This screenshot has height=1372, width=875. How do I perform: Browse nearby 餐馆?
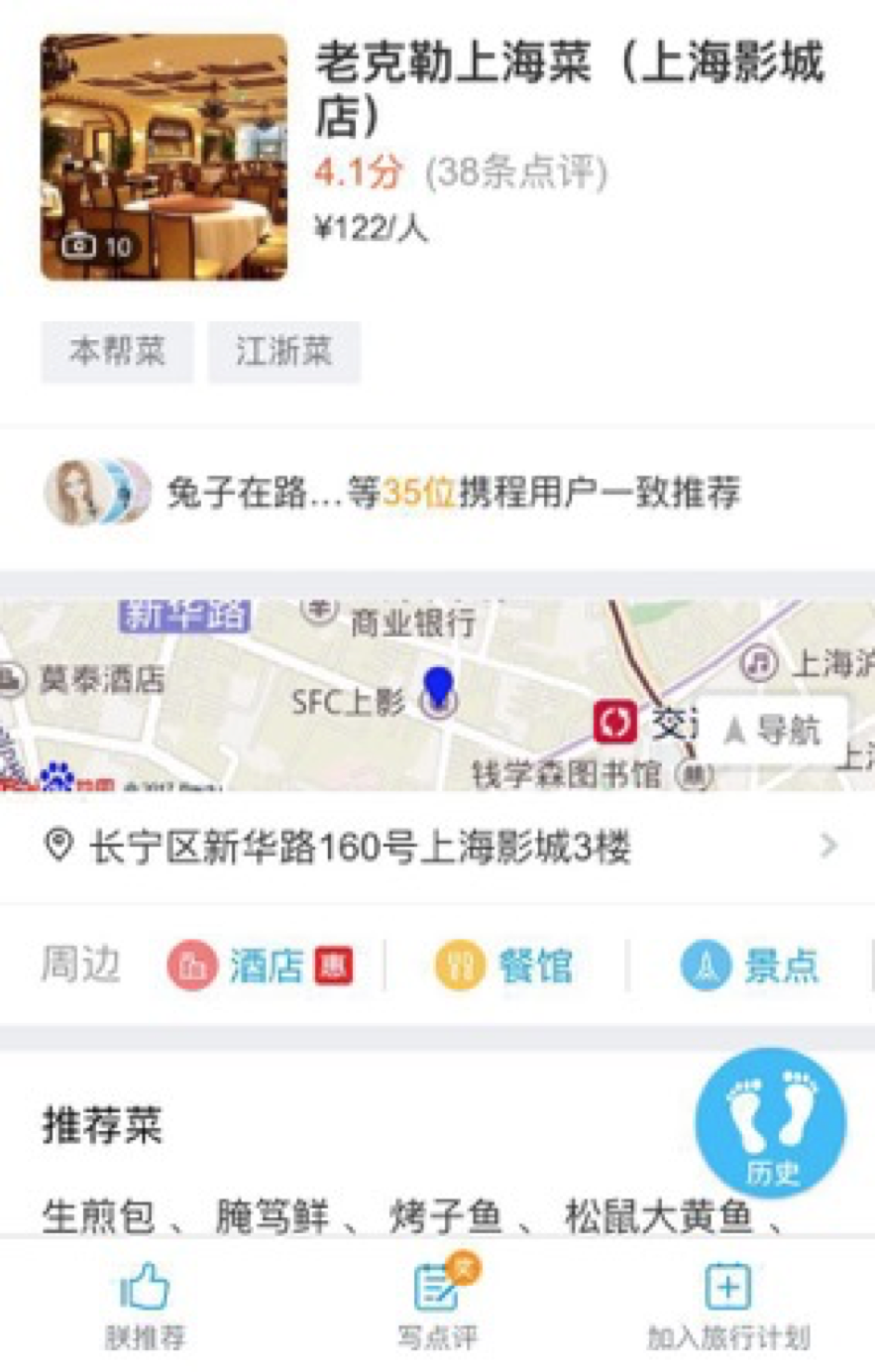click(x=505, y=966)
